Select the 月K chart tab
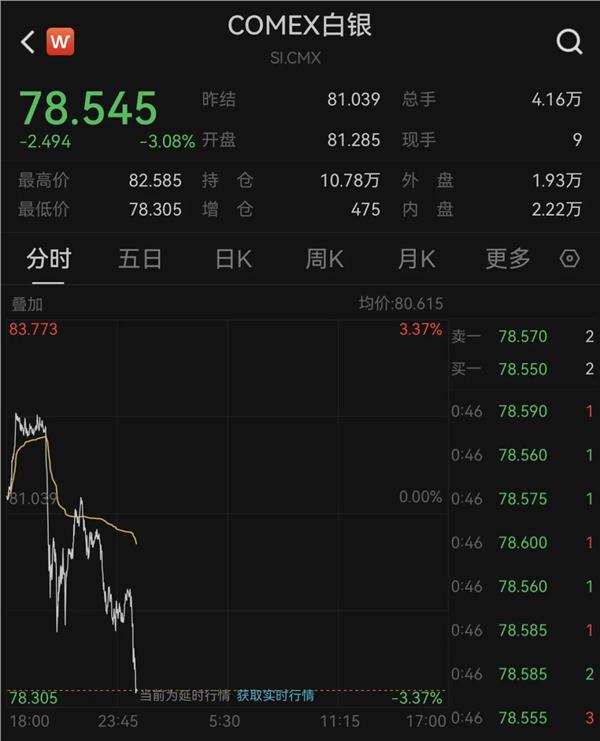Image resolution: width=600 pixels, height=741 pixels. 416,259
